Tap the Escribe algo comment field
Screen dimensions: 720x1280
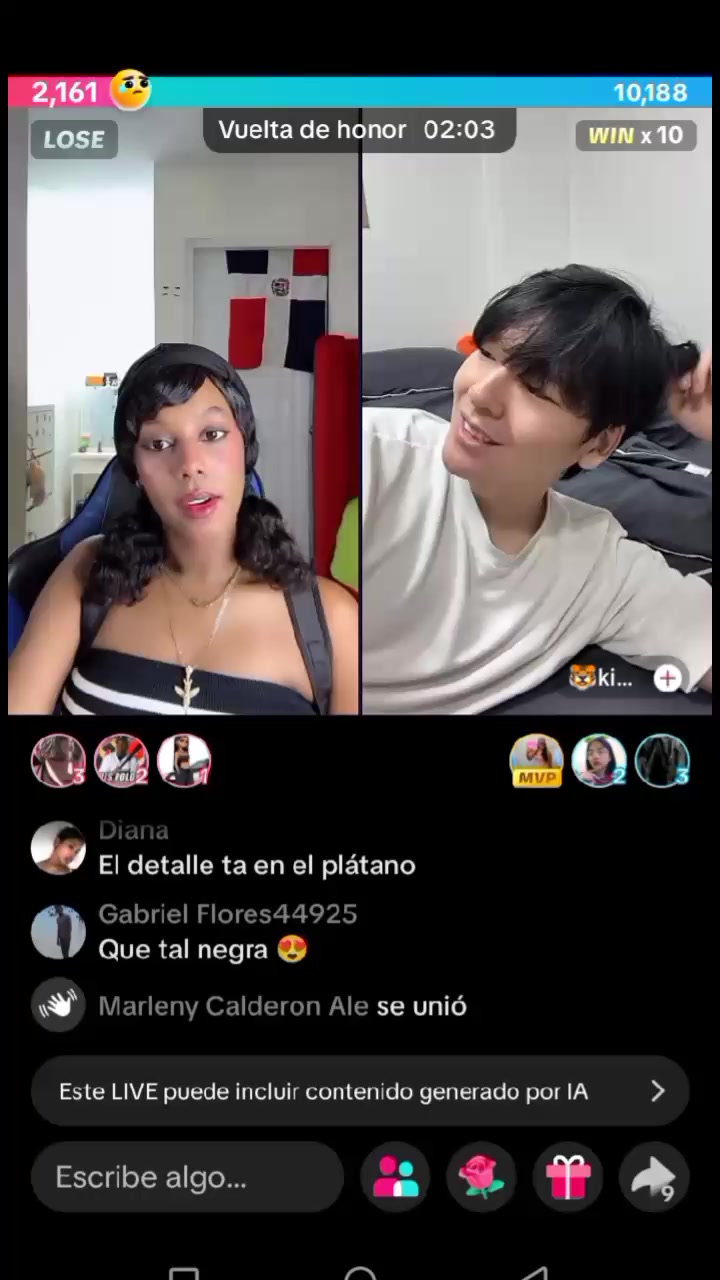pyautogui.click(x=188, y=1177)
